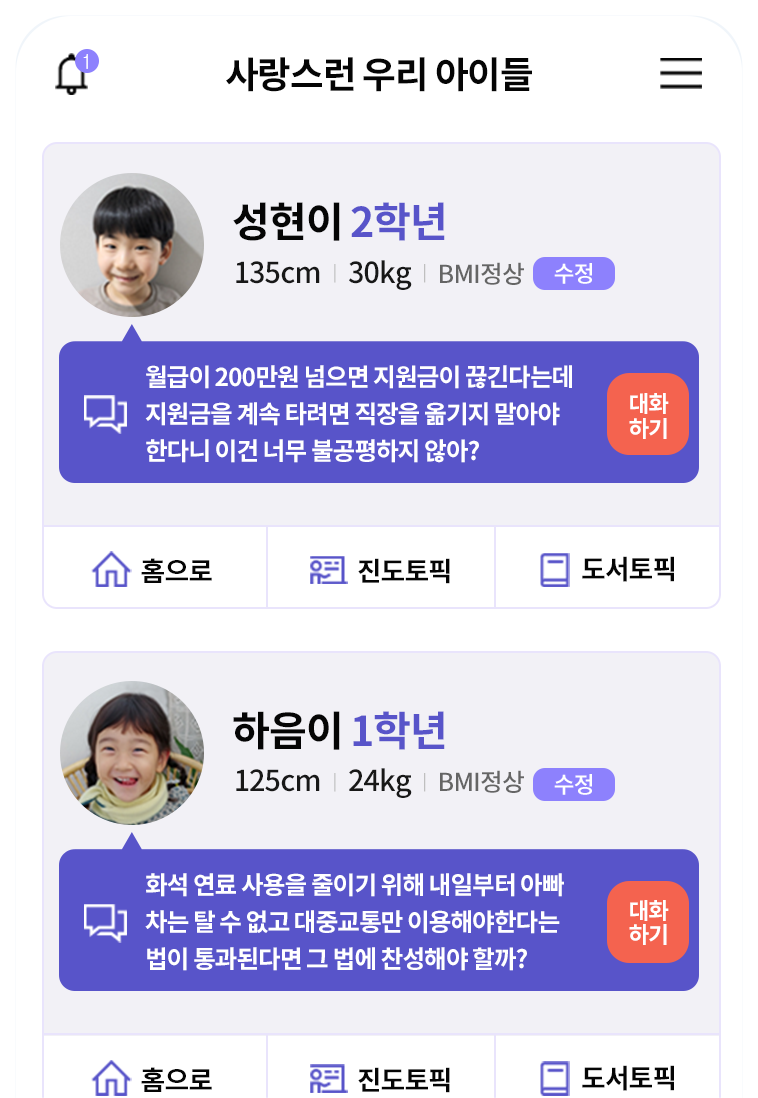View 도서토픽 for 하음이
Image resolution: width=758 pixels, height=1098 pixels.
(608, 1078)
